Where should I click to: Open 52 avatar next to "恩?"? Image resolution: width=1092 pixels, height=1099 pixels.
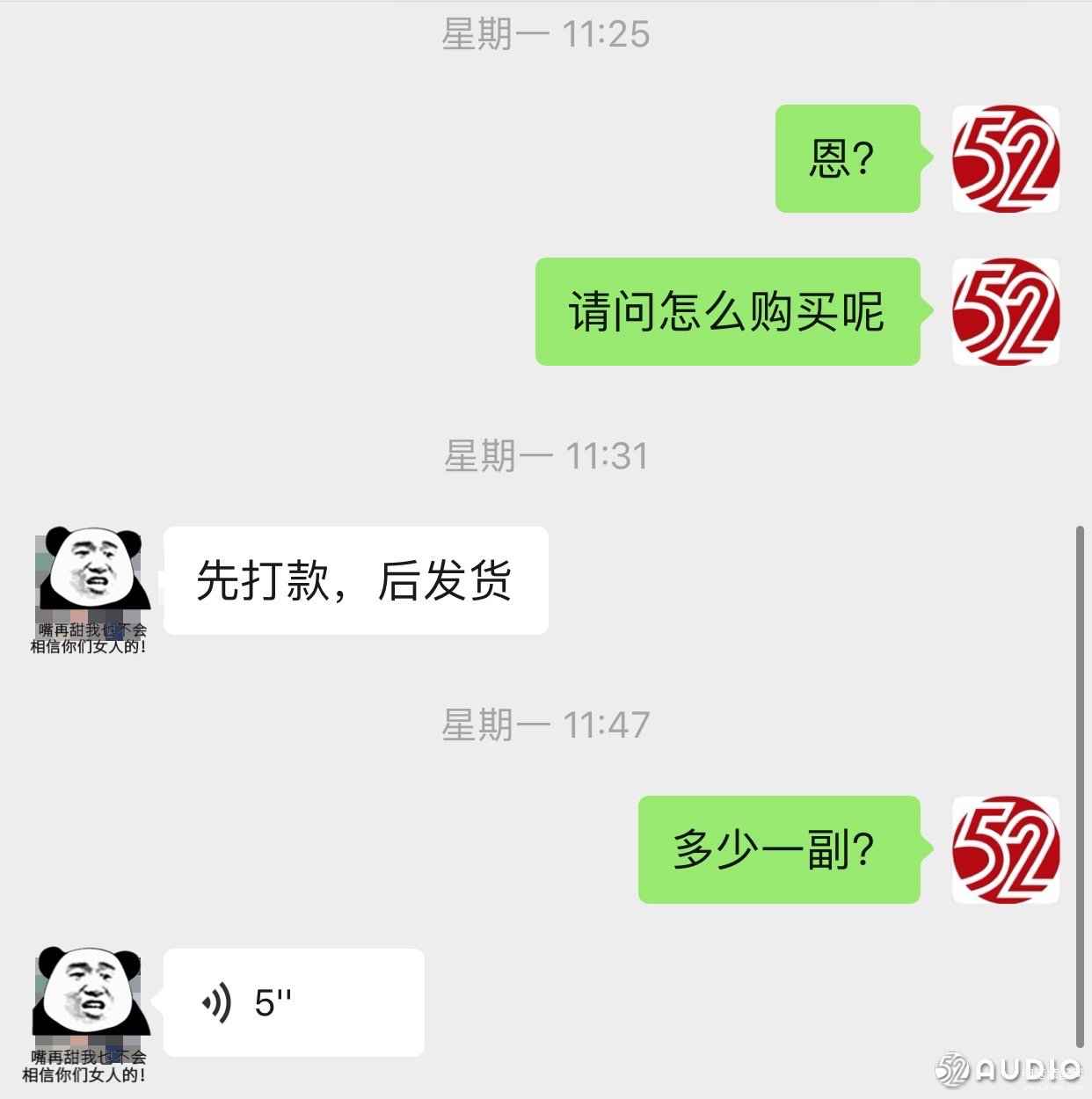(x=1006, y=159)
